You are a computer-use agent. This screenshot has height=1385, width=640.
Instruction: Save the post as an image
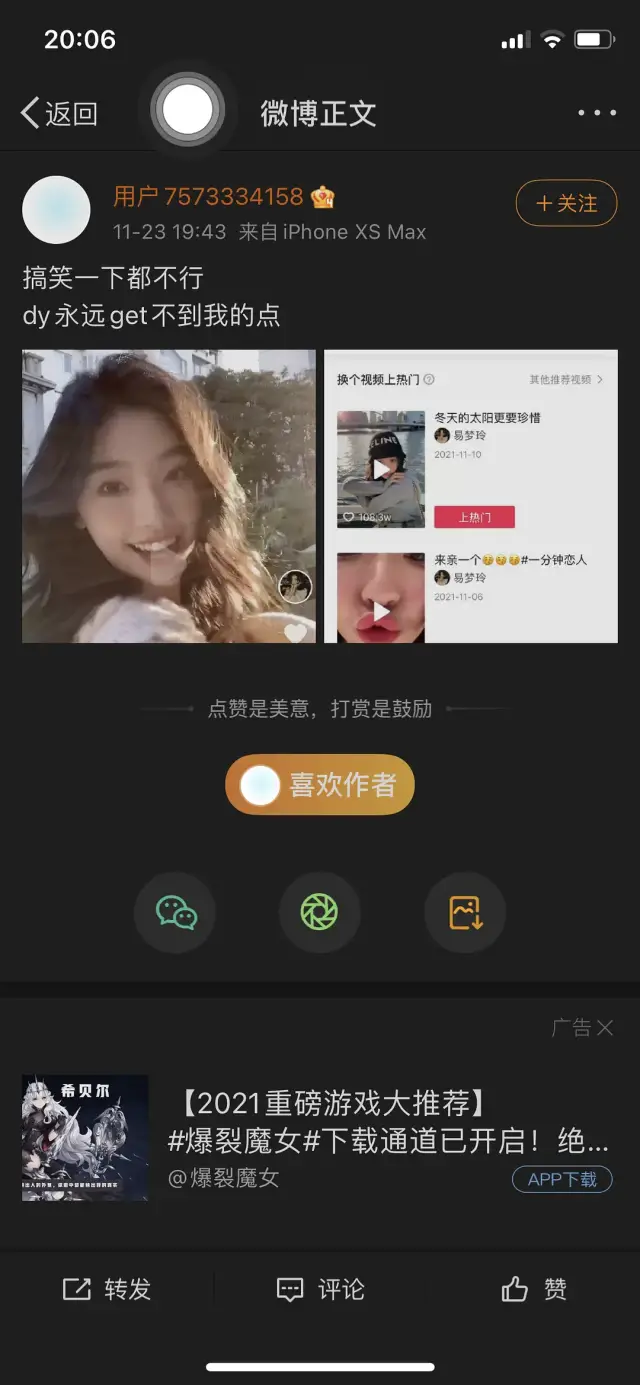[x=465, y=912]
